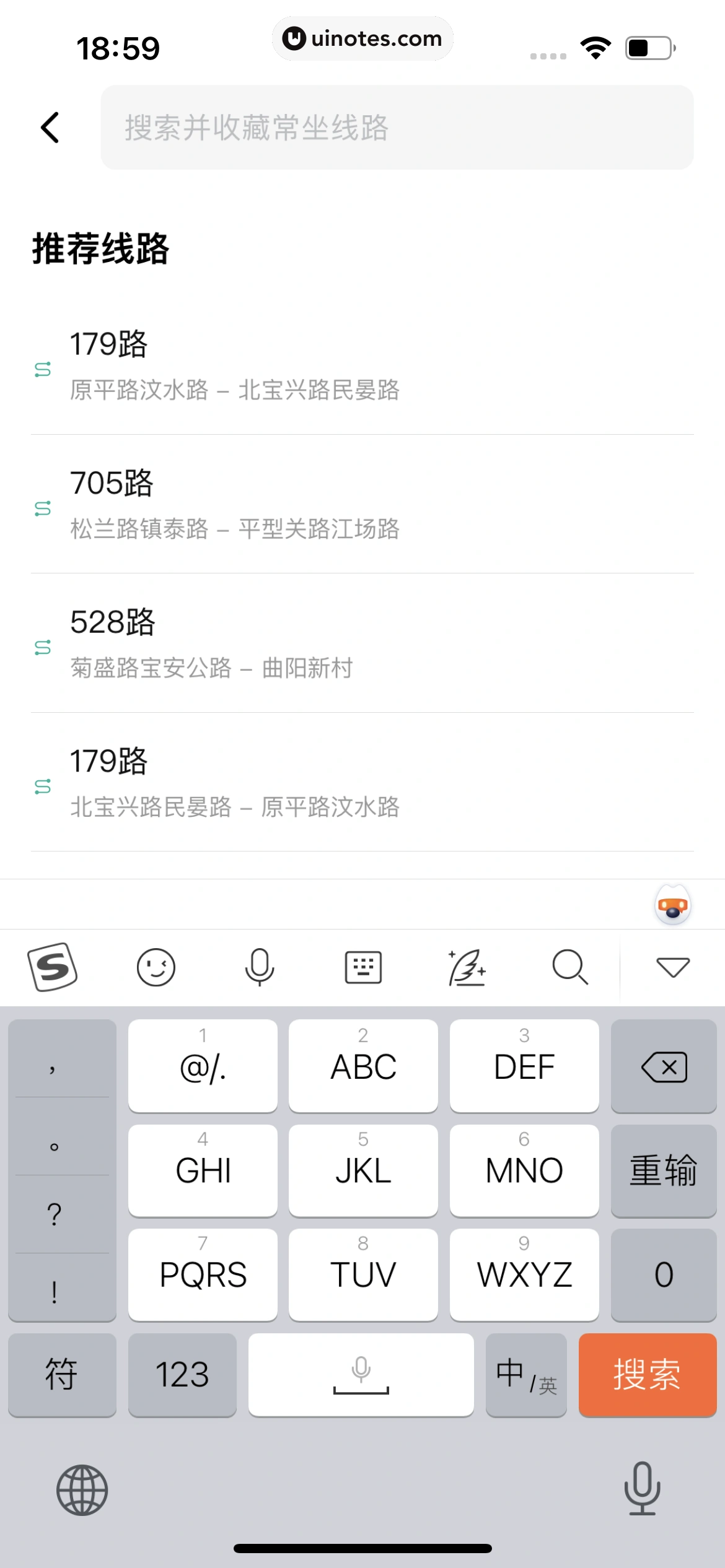Image resolution: width=725 pixels, height=1568 pixels.
Task: Start voice input from keyboard toolbar microphone
Action: coord(259,967)
